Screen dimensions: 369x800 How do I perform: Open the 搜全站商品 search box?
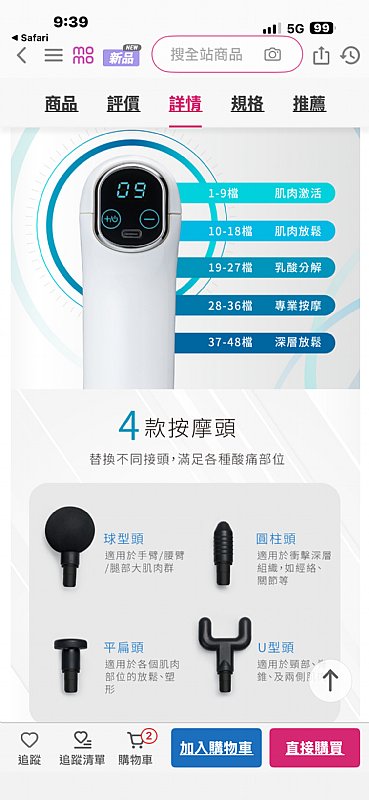[227, 55]
